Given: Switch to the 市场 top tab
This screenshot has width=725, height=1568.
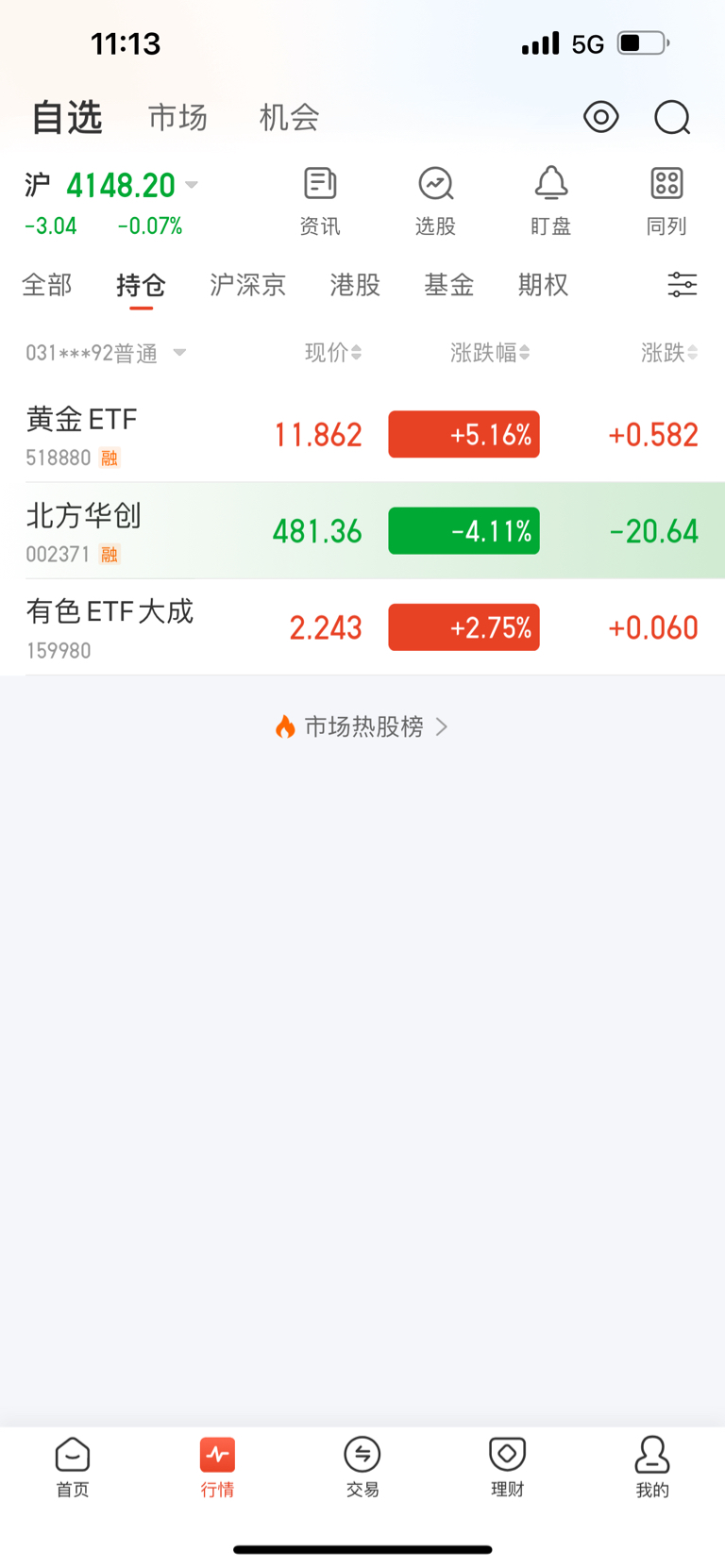Looking at the screenshot, I should pos(177,118).
